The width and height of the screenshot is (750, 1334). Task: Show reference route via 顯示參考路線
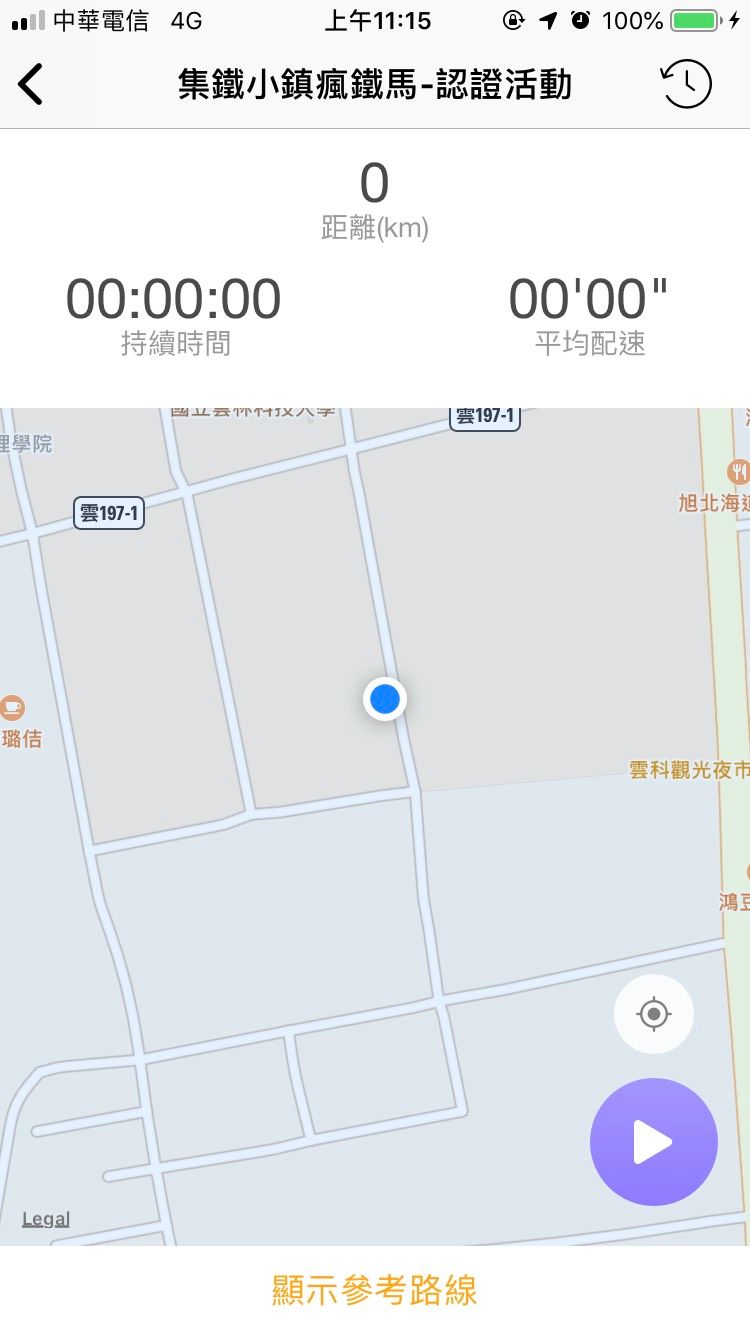[x=375, y=1290]
